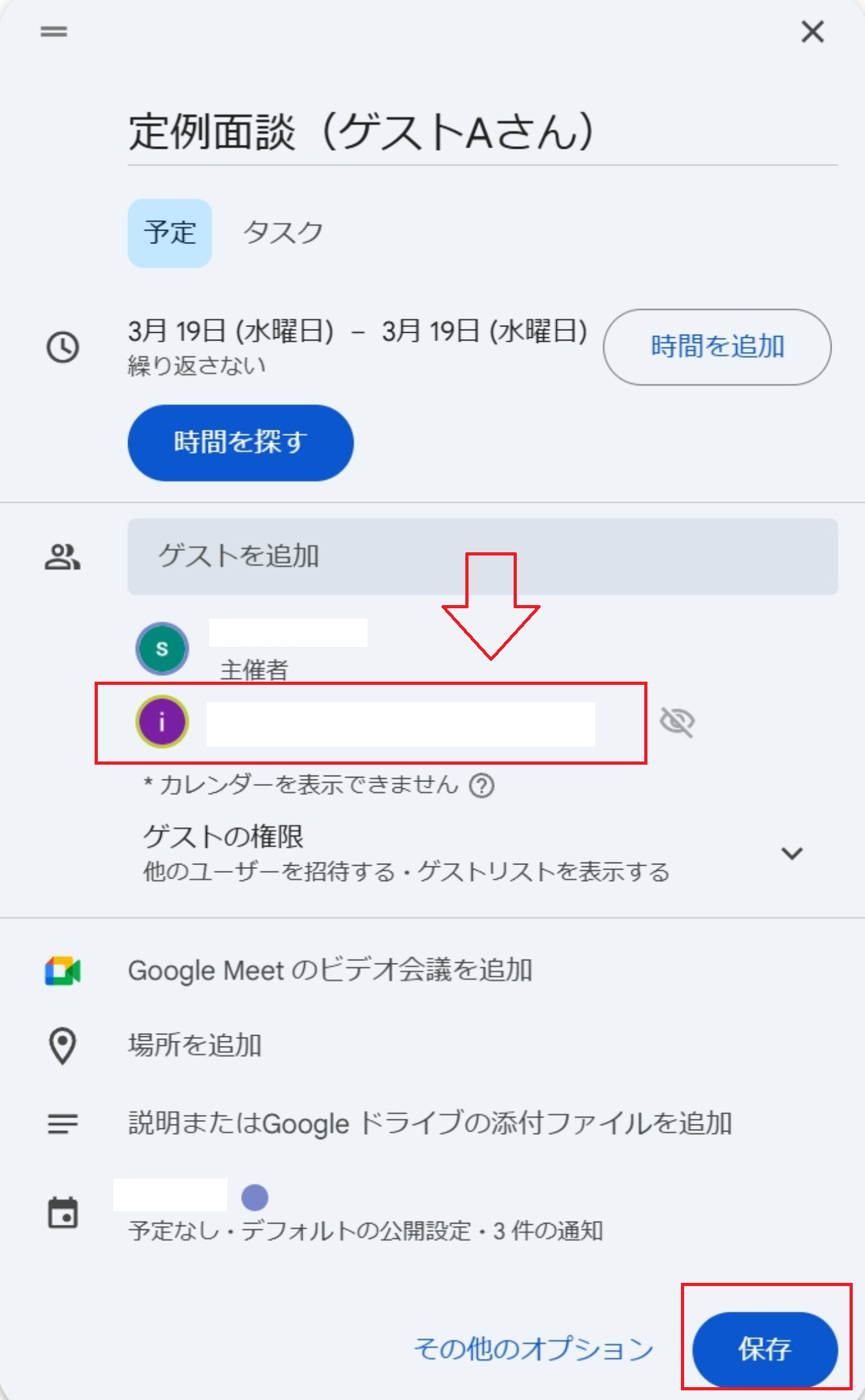The image size is (865, 1400).
Task: Tap the 時間を探す button
Action: (x=240, y=443)
